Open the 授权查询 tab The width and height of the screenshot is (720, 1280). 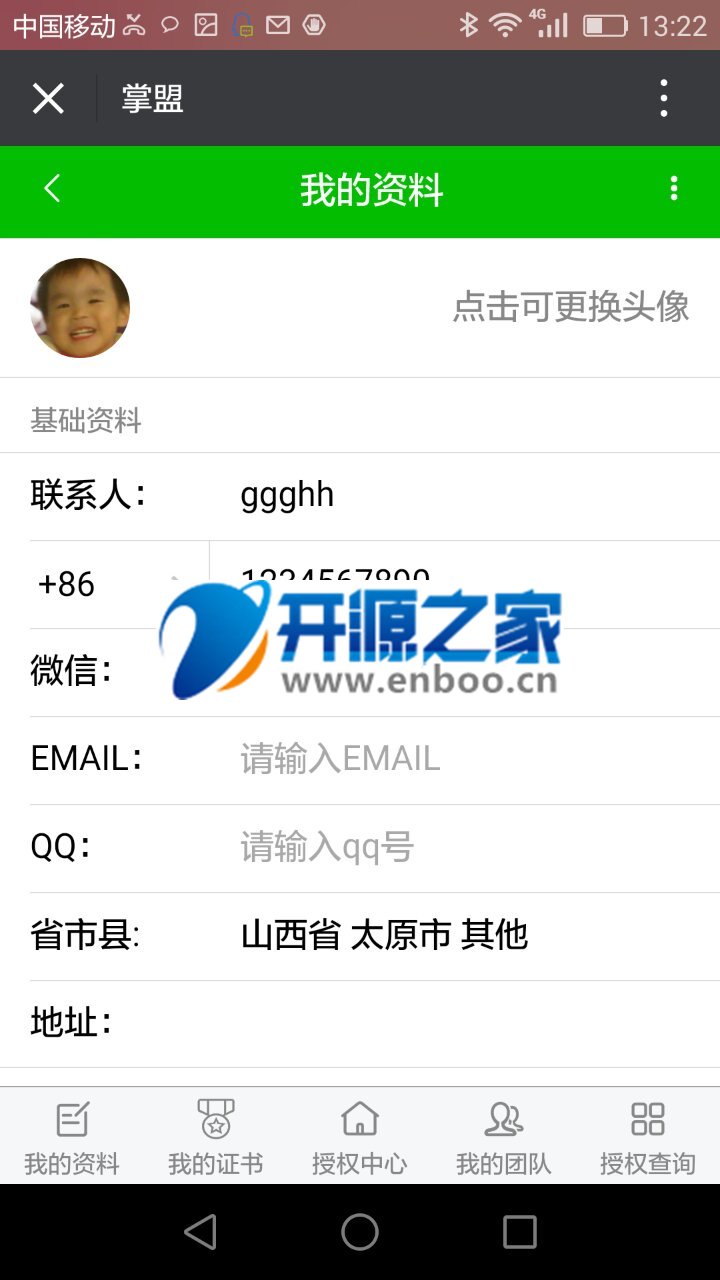point(647,1137)
